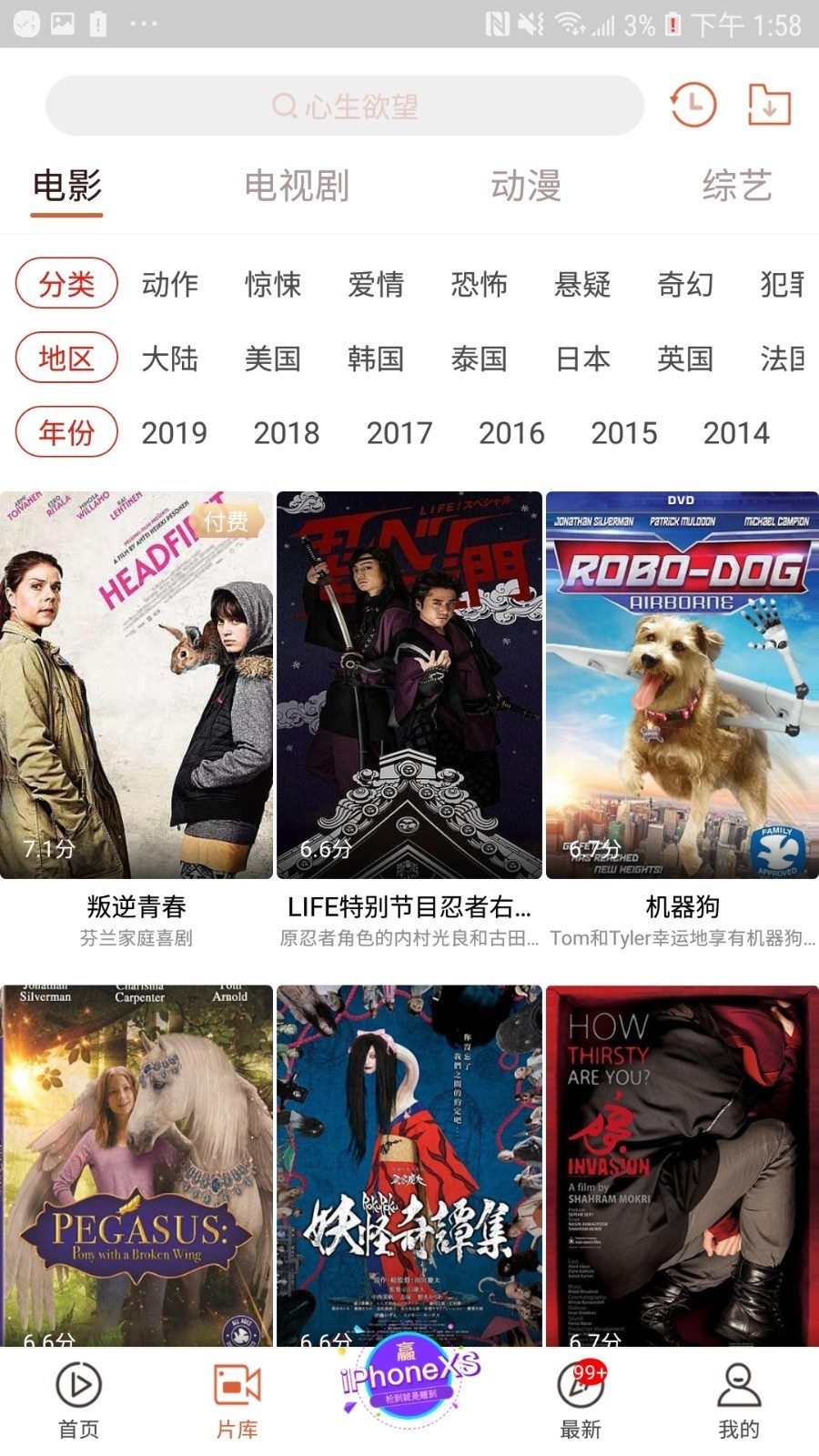Open the 最新 tab with 99+ badge
Viewport: 819px width, 1456px height.
(x=581, y=1400)
